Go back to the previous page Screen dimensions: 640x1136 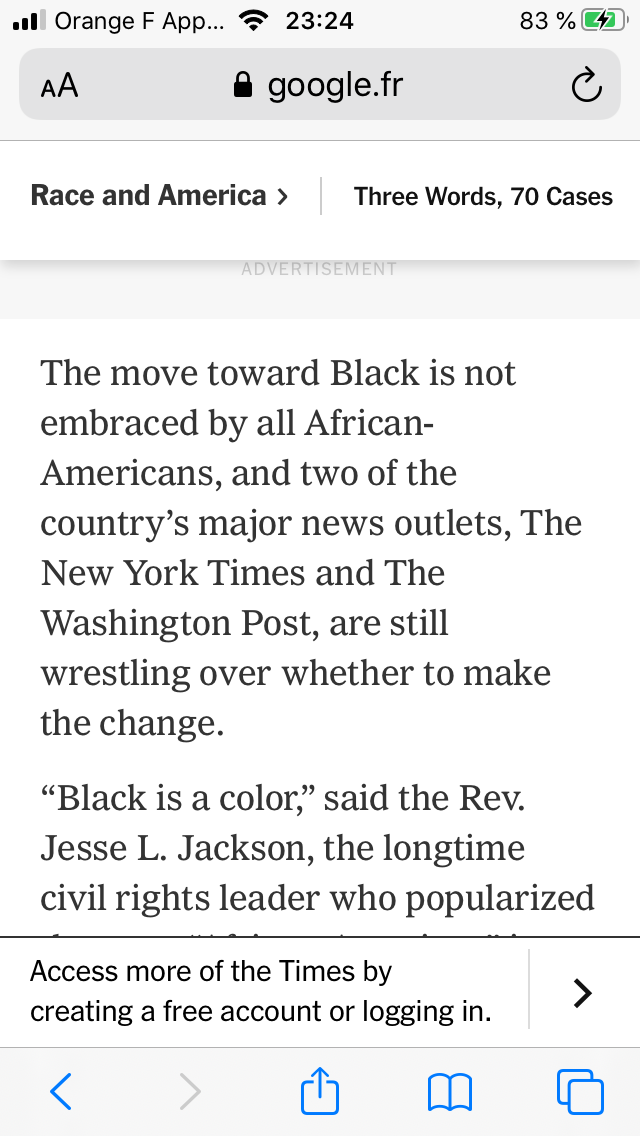coord(61,1091)
